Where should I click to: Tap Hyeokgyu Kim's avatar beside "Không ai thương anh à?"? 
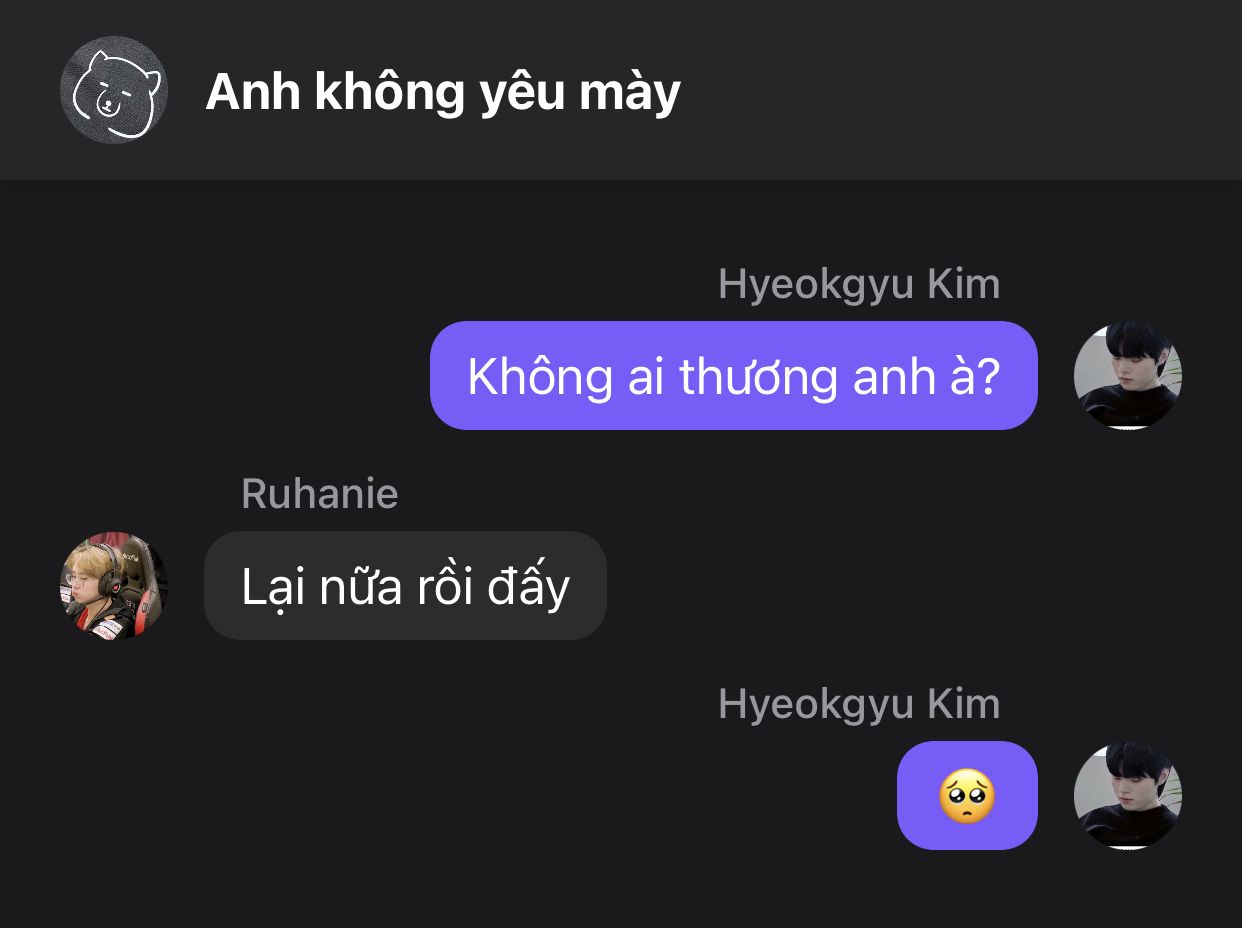pos(1127,376)
